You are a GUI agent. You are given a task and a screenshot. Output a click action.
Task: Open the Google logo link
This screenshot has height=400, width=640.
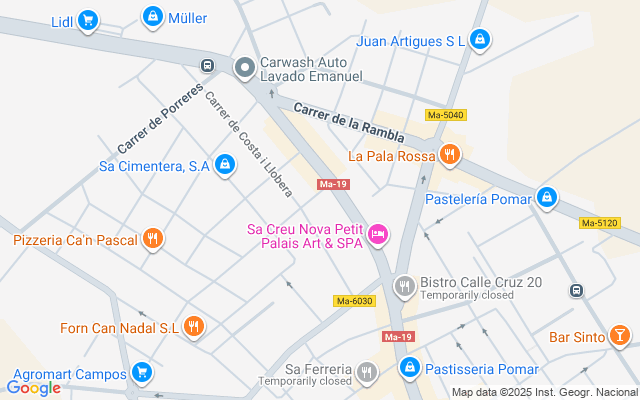pos(33,388)
